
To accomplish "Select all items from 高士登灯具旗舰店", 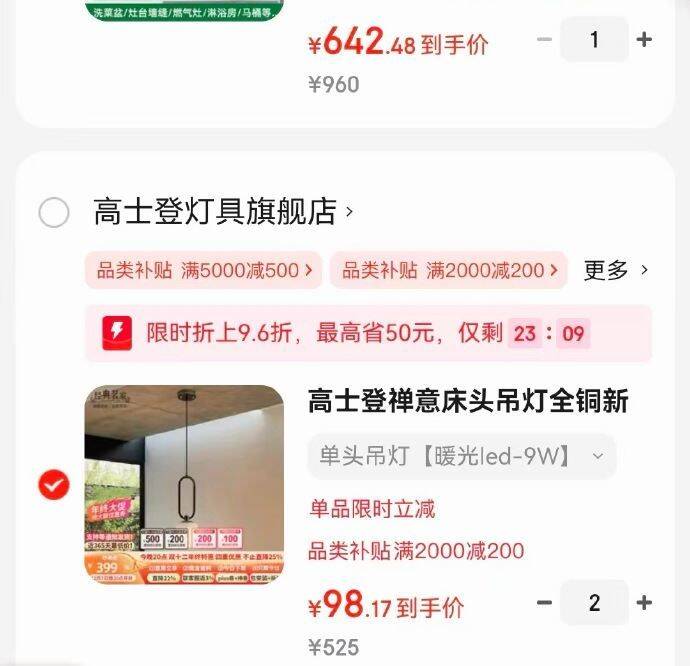I will (x=54, y=212).
